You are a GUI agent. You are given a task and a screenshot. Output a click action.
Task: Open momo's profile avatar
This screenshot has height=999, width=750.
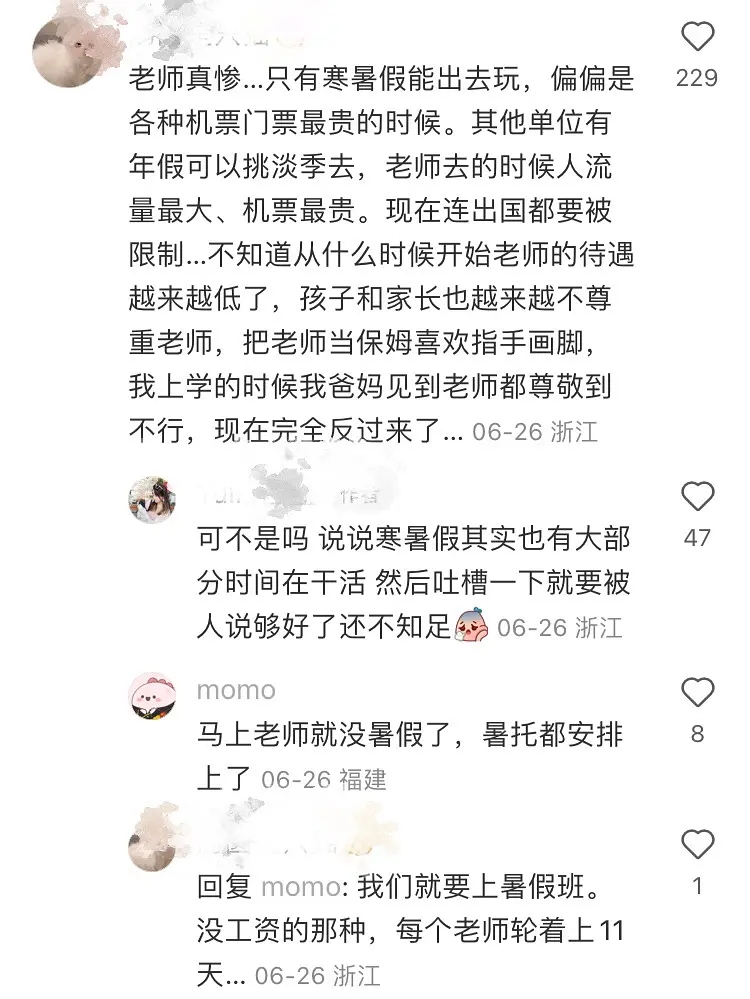point(153,697)
